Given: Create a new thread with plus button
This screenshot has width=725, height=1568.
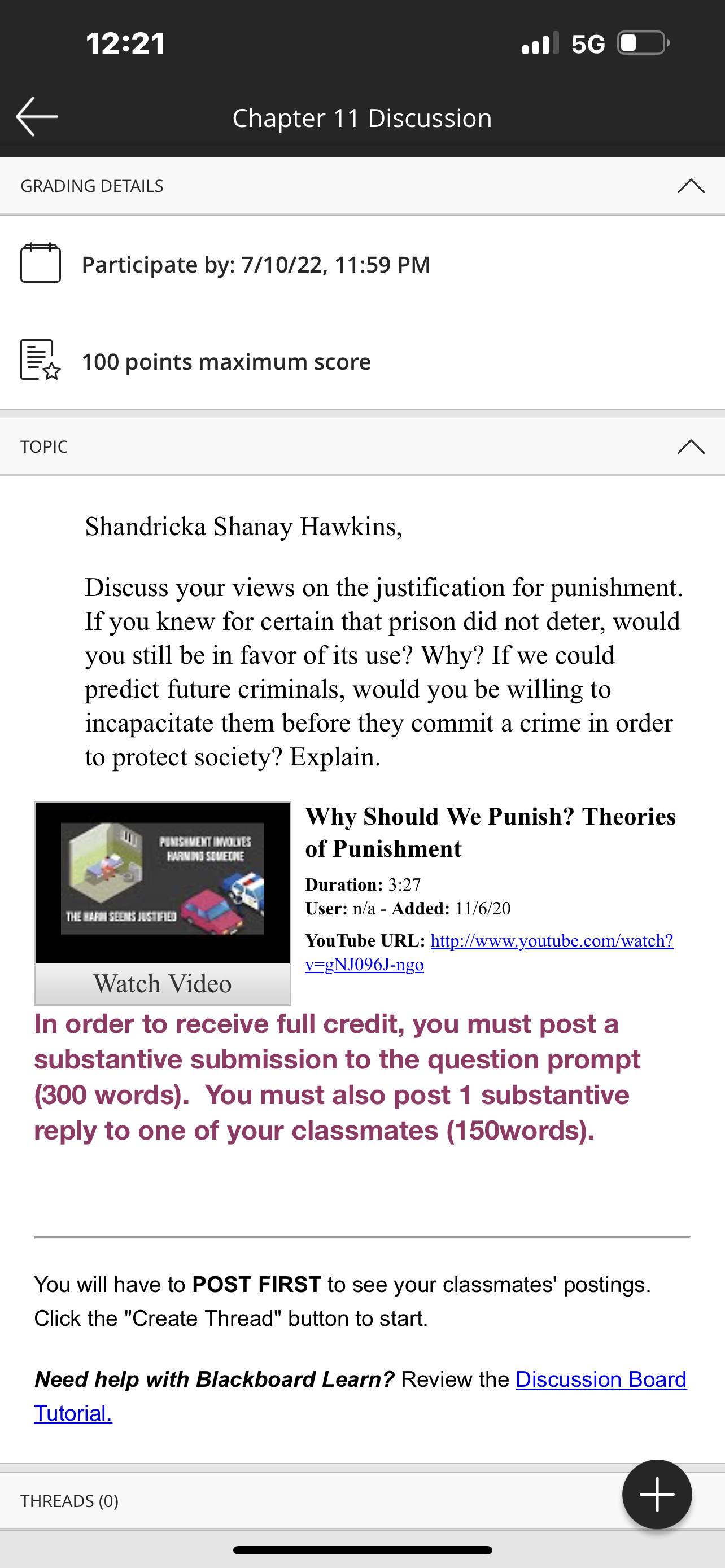Looking at the screenshot, I should [x=657, y=1495].
